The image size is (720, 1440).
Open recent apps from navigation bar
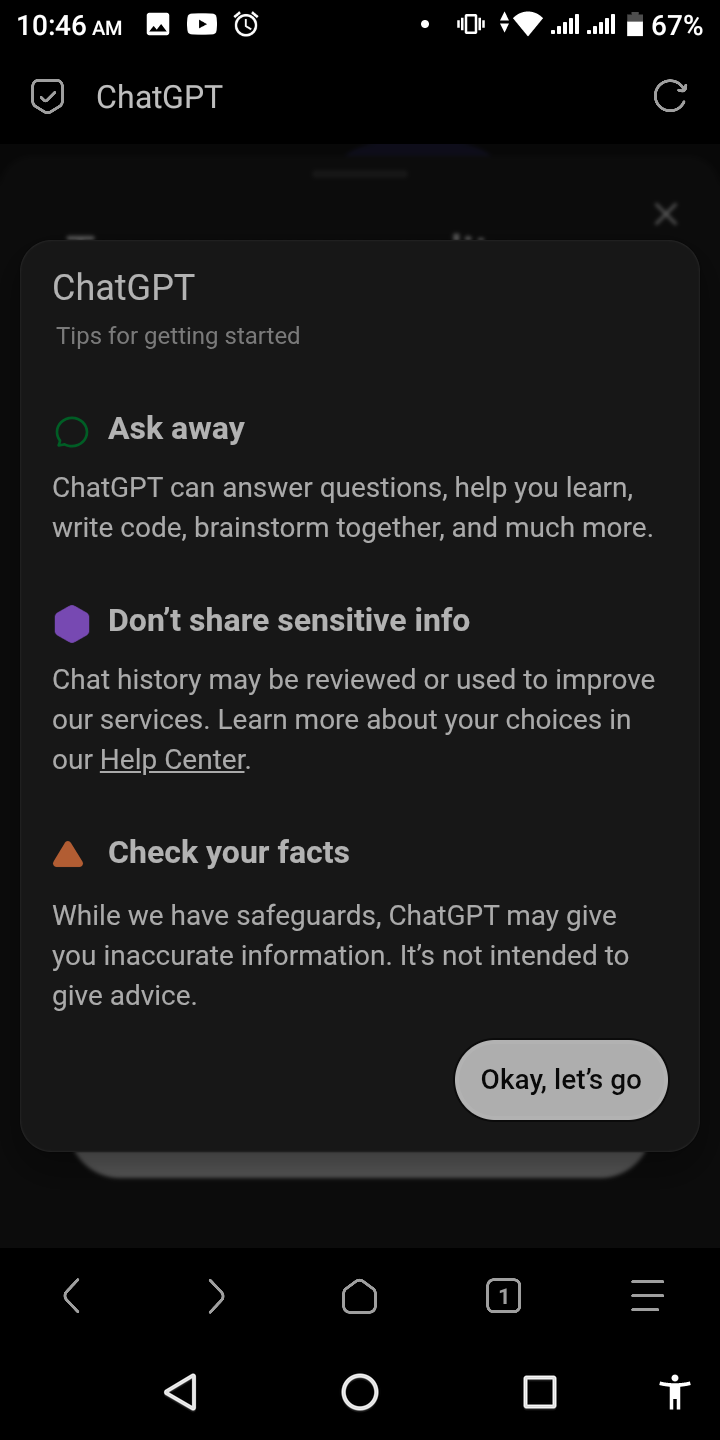pyautogui.click(x=539, y=1391)
